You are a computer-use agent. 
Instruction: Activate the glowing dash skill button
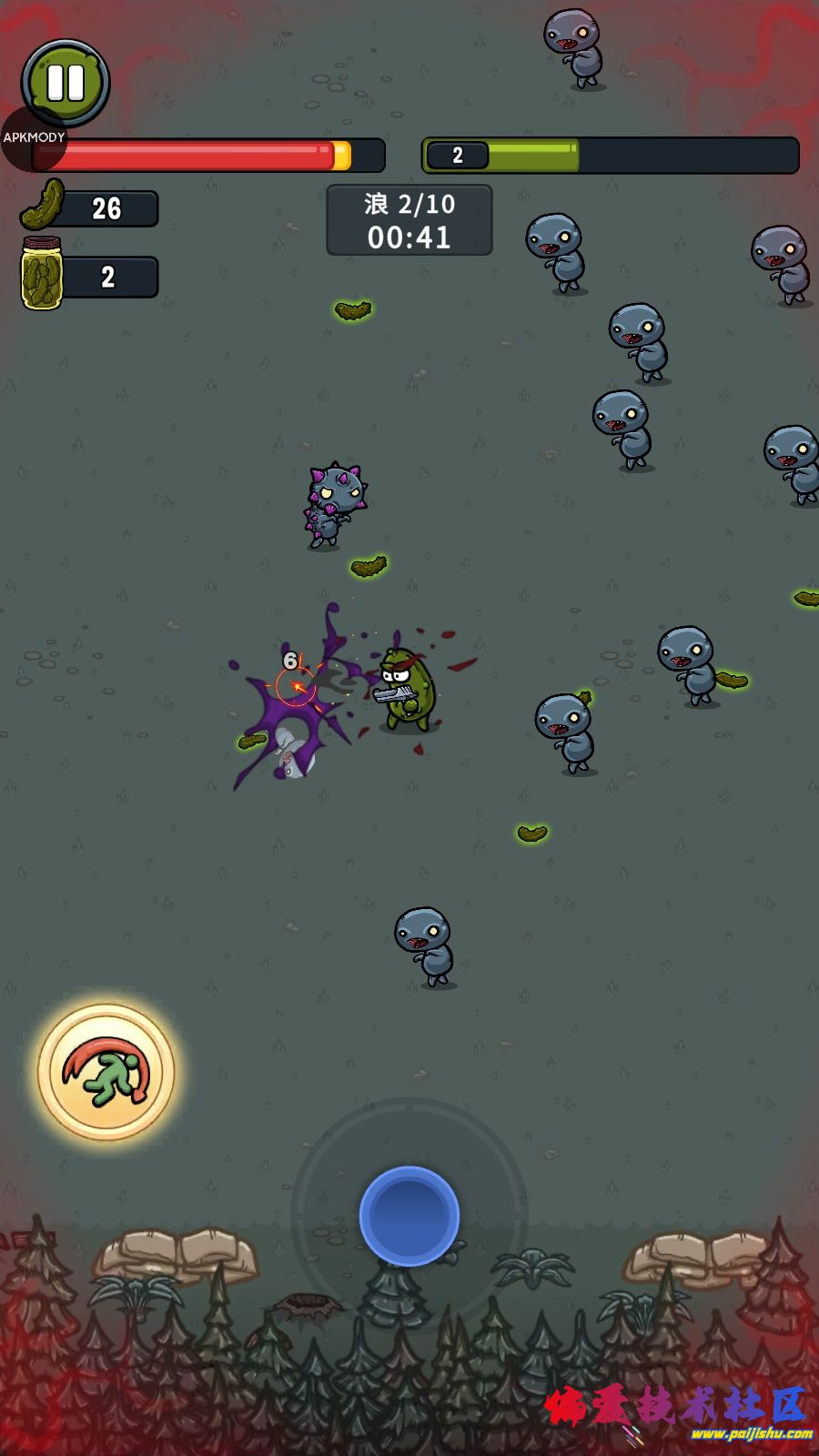pos(106,1072)
